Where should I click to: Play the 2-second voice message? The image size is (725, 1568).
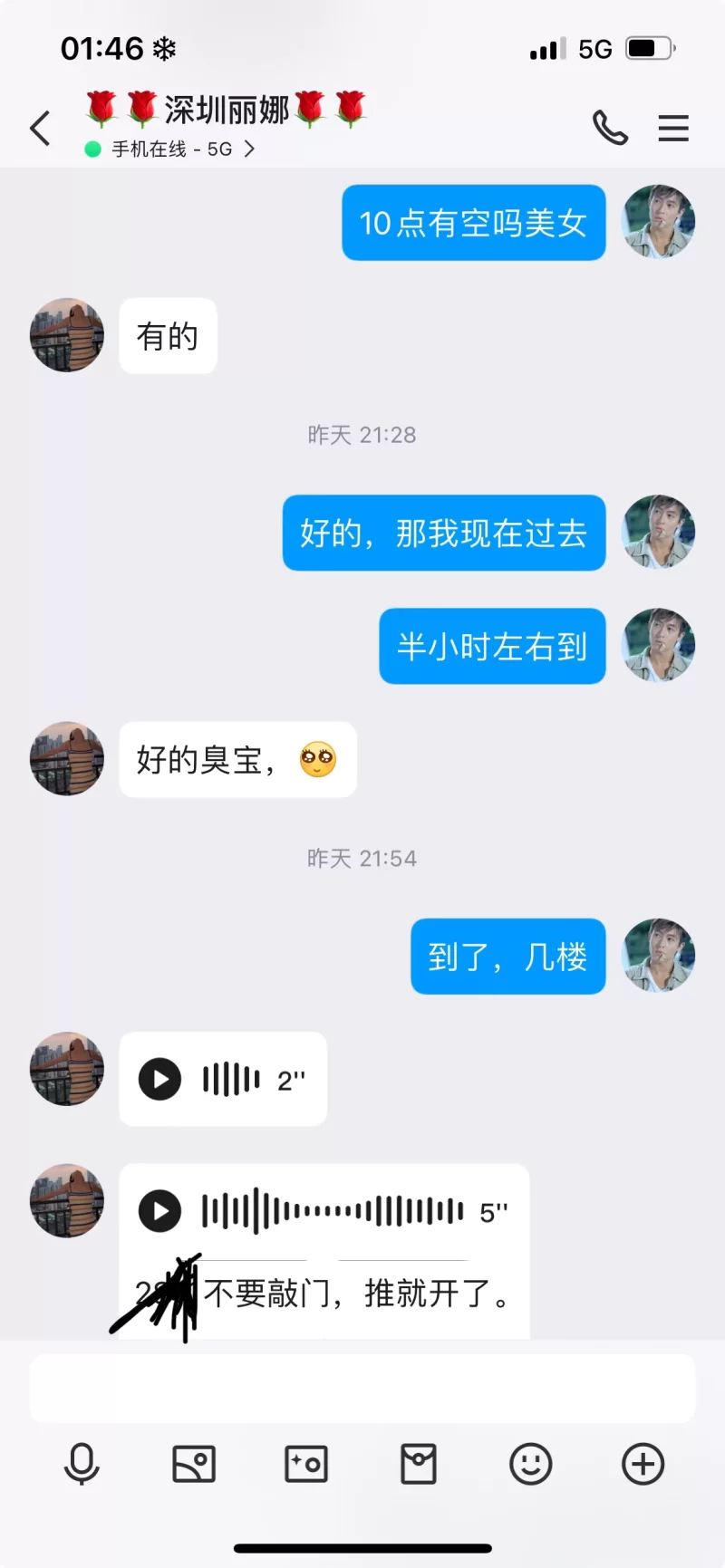point(160,1079)
